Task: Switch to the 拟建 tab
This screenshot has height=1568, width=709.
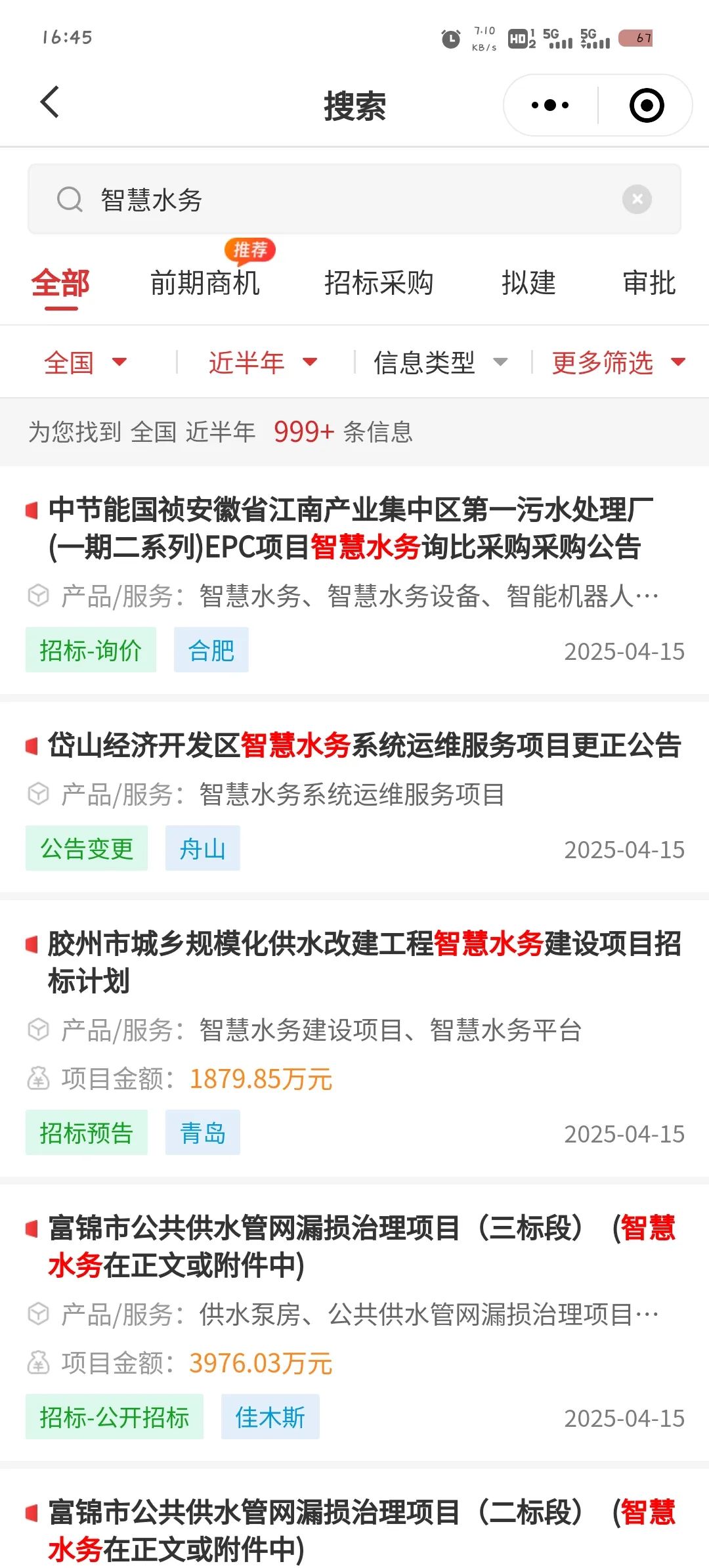Action: coord(528,284)
